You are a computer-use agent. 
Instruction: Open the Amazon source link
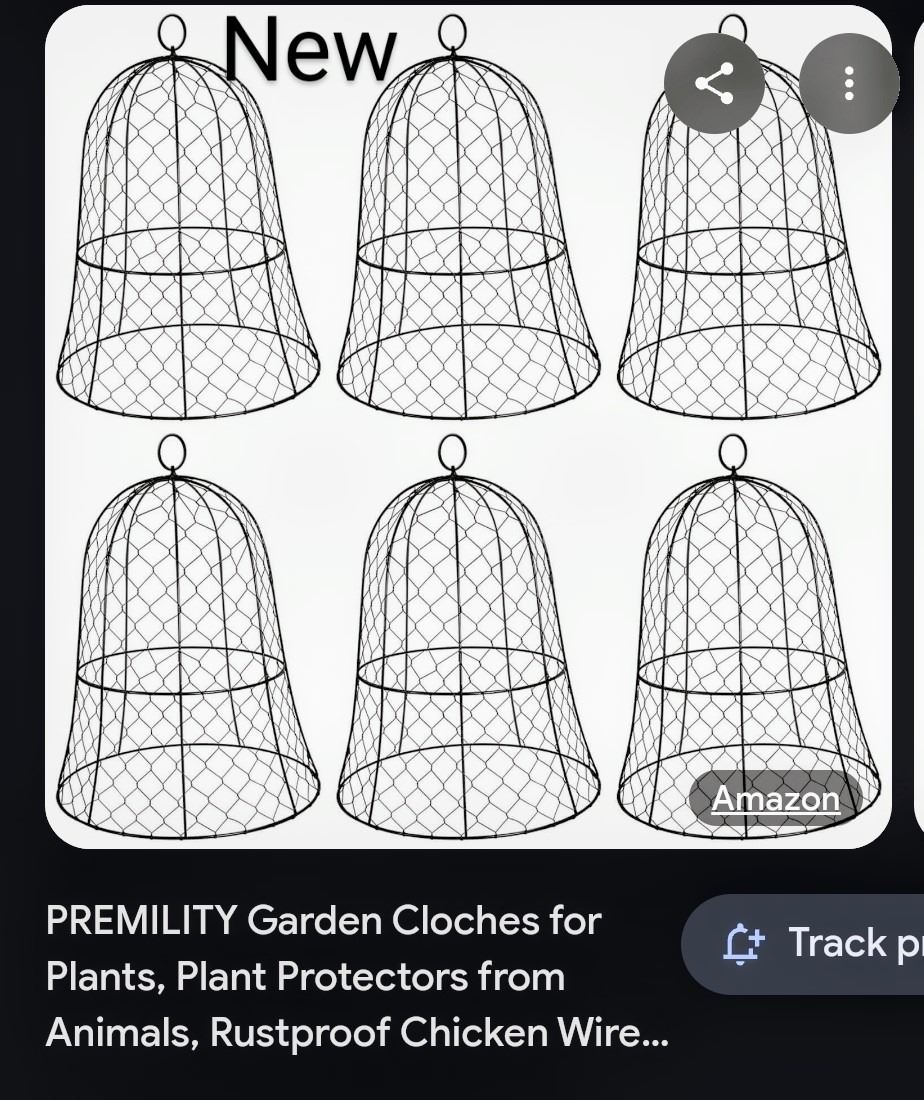775,798
